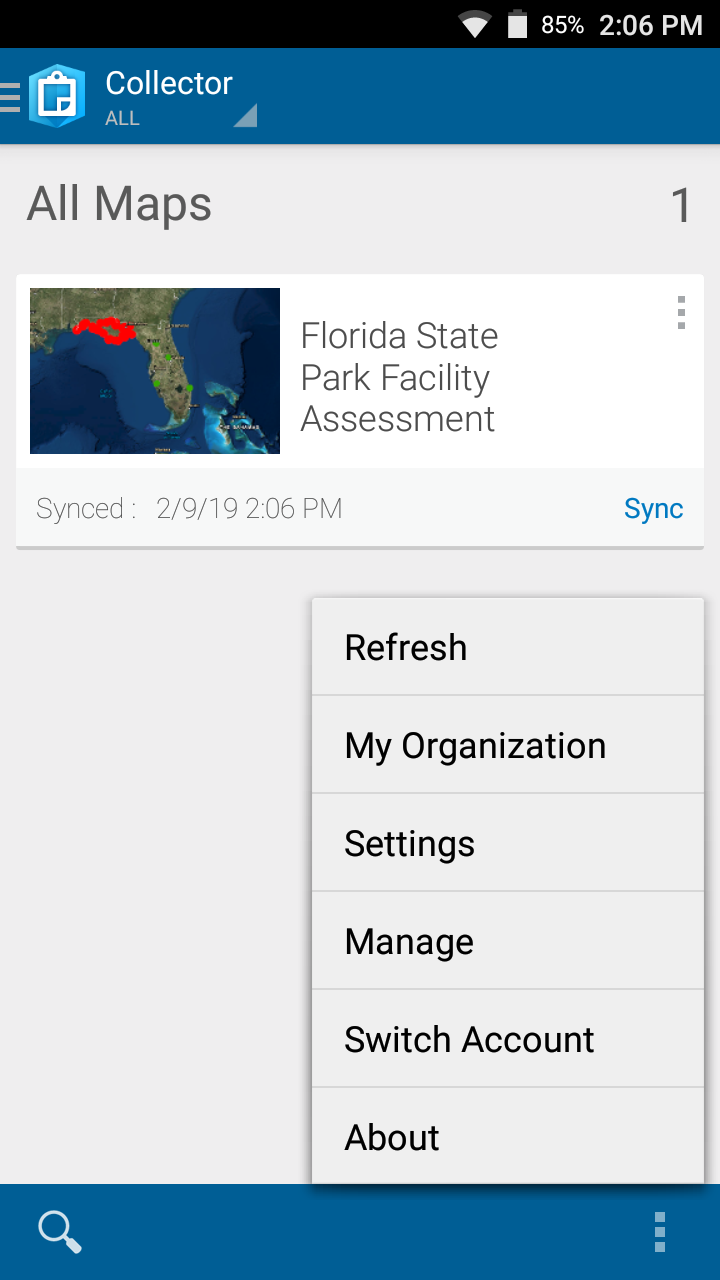Open the map card's three-dot options
This screenshot has height=1280, width=720.
point(681,313)
